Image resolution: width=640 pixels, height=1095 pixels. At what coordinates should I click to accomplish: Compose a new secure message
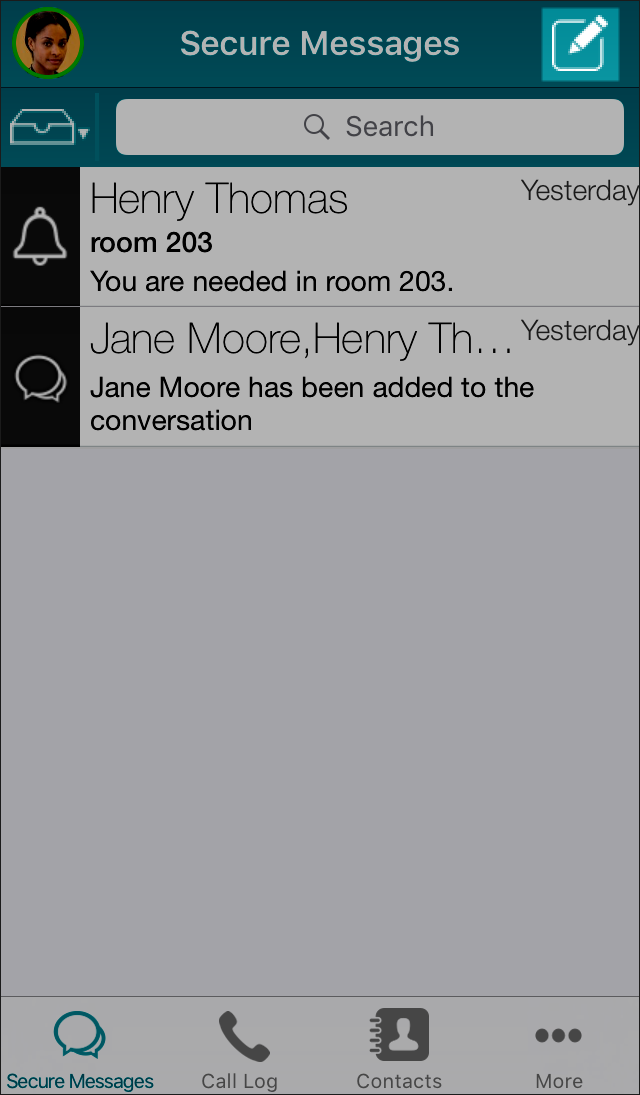[580, 44]
